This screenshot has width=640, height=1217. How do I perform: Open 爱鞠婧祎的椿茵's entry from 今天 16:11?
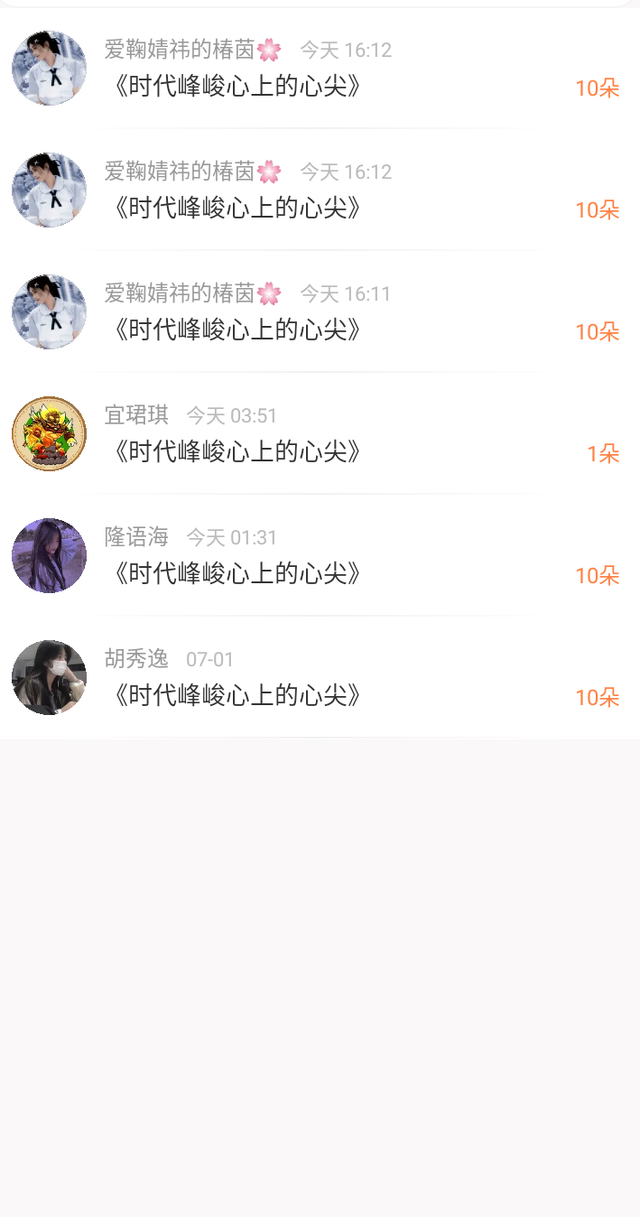[320, 312]
